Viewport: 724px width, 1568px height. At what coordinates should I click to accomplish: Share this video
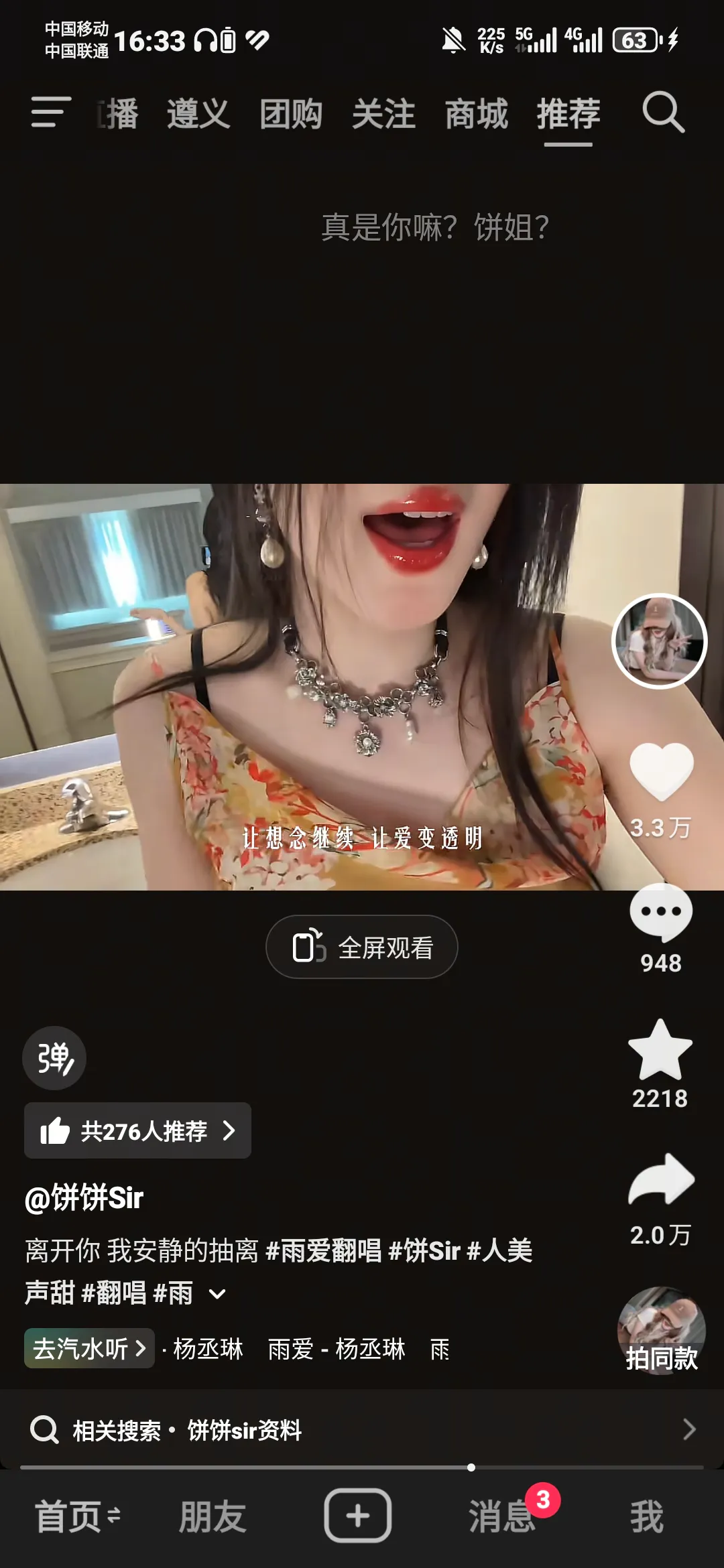(x=661, y=1179)
